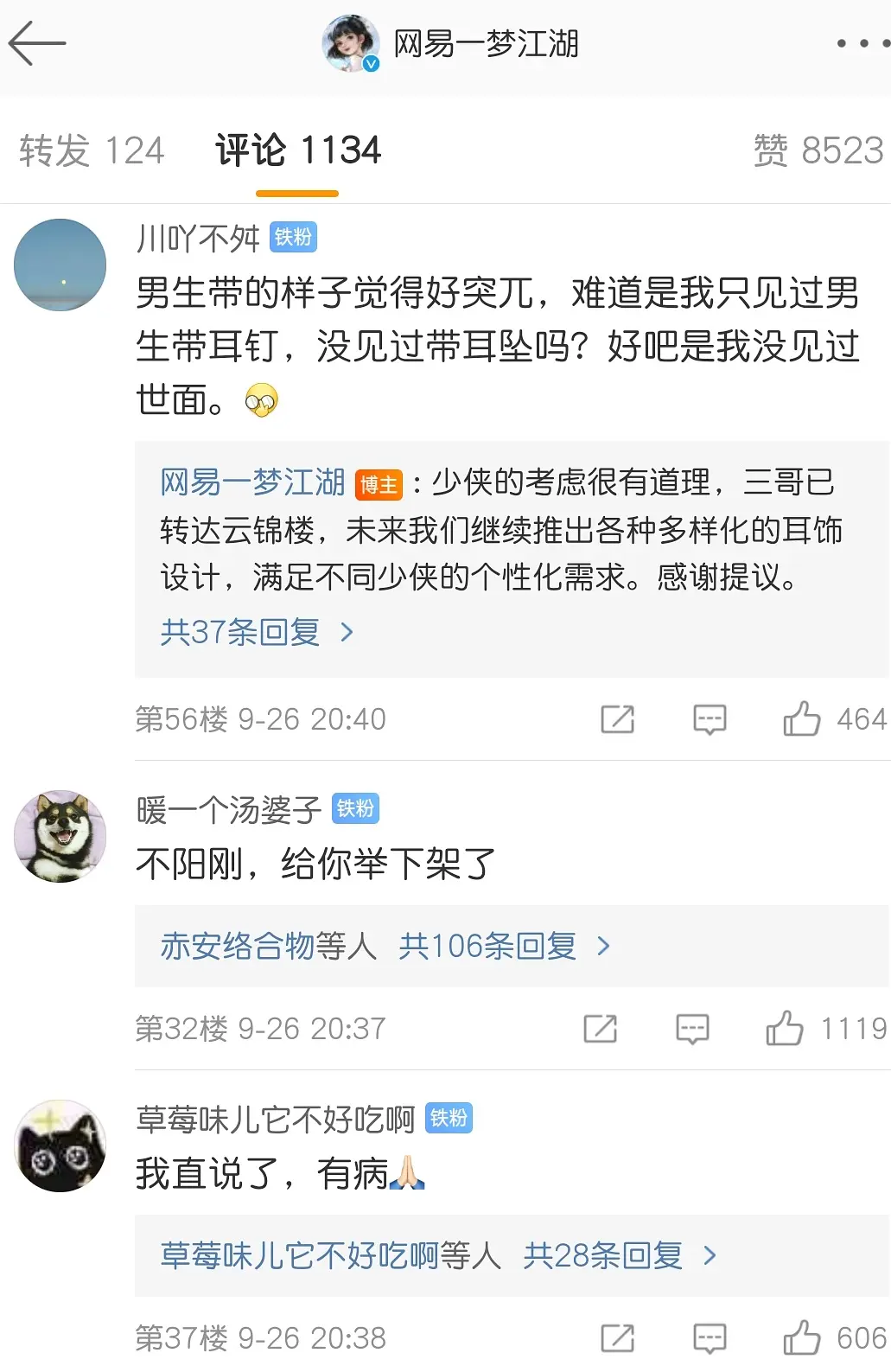Like the comment with 1119 likes
The width and height of the screenshot is (891, 1372).
(x=785, y=1029)
